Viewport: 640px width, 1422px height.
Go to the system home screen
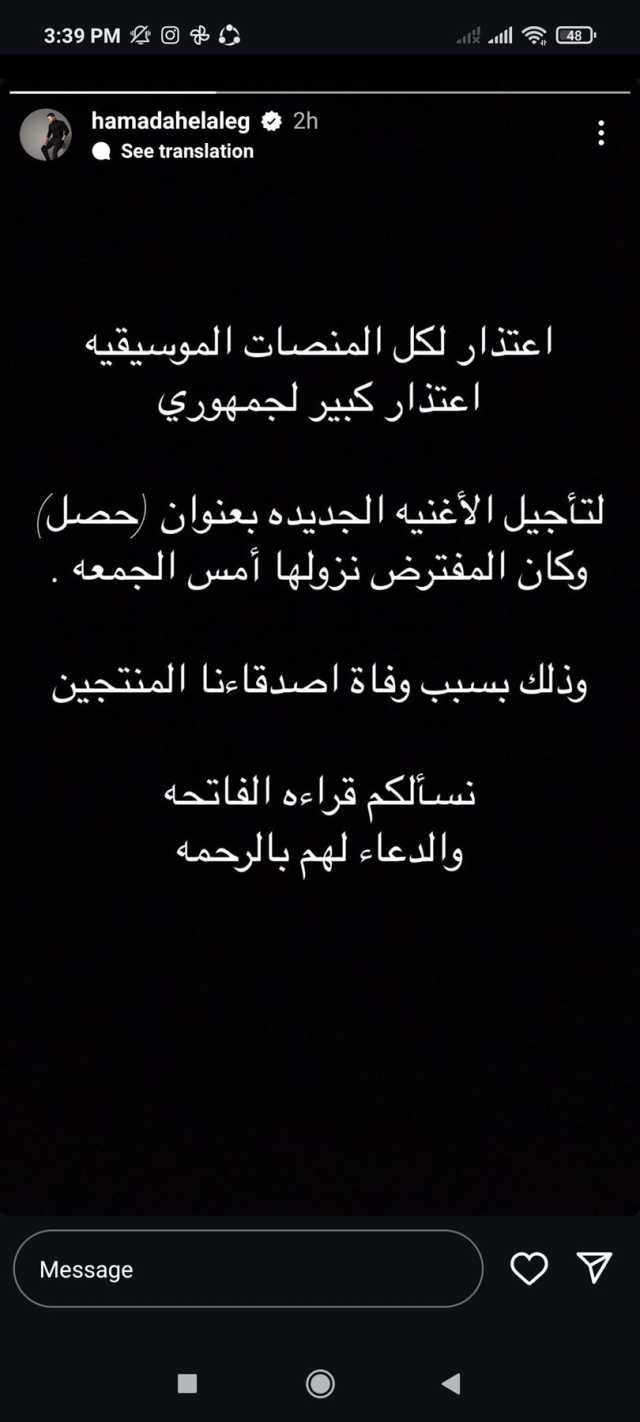[320, 1383]
